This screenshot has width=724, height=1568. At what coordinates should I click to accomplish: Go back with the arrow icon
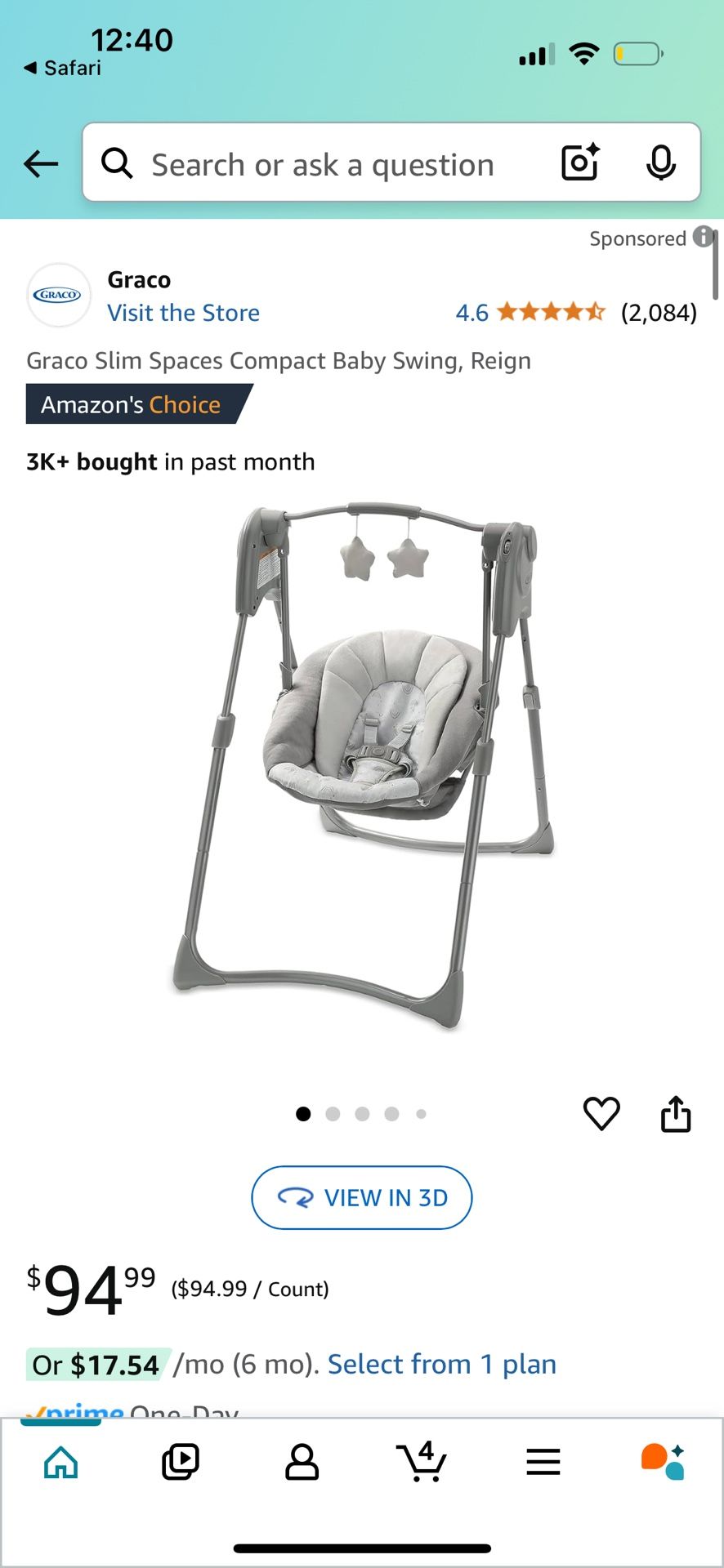coord(41,164)
